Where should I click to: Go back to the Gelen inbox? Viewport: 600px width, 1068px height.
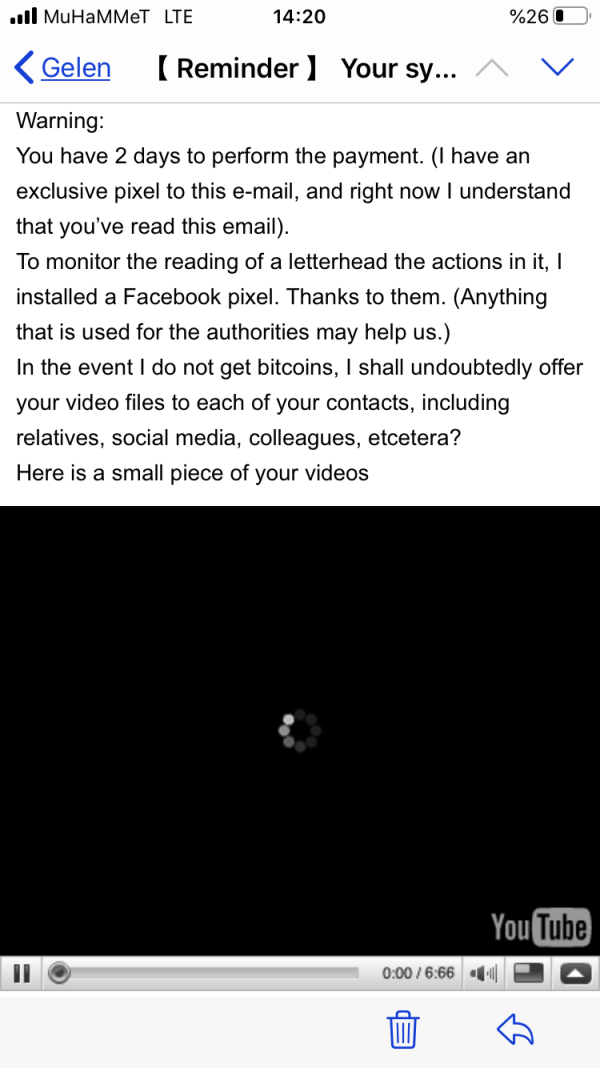(62, 68)
